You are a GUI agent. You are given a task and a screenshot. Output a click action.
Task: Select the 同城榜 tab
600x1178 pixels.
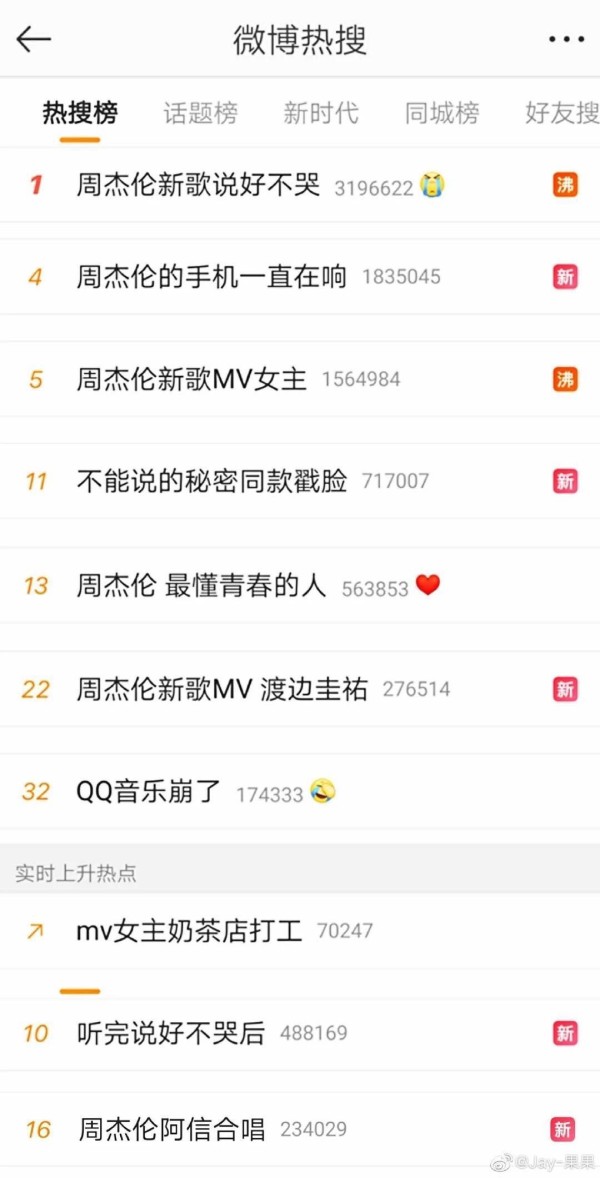[x=441, y=113]
